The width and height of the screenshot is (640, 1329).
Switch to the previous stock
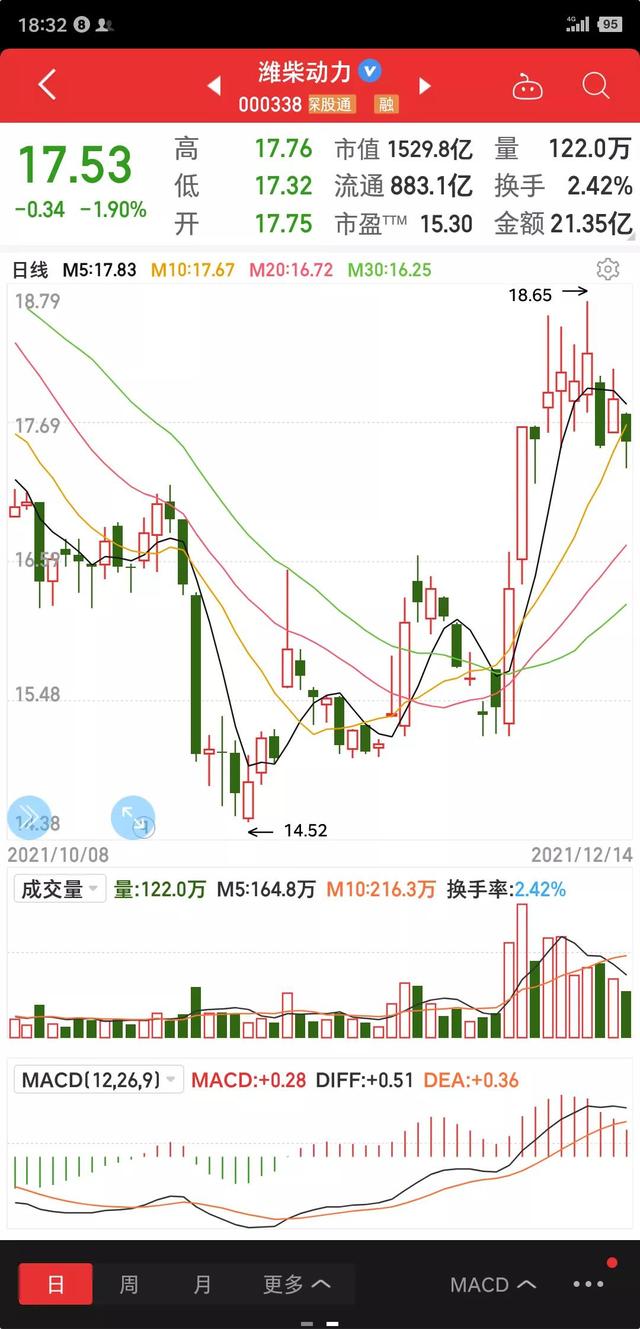pos(214,86)
